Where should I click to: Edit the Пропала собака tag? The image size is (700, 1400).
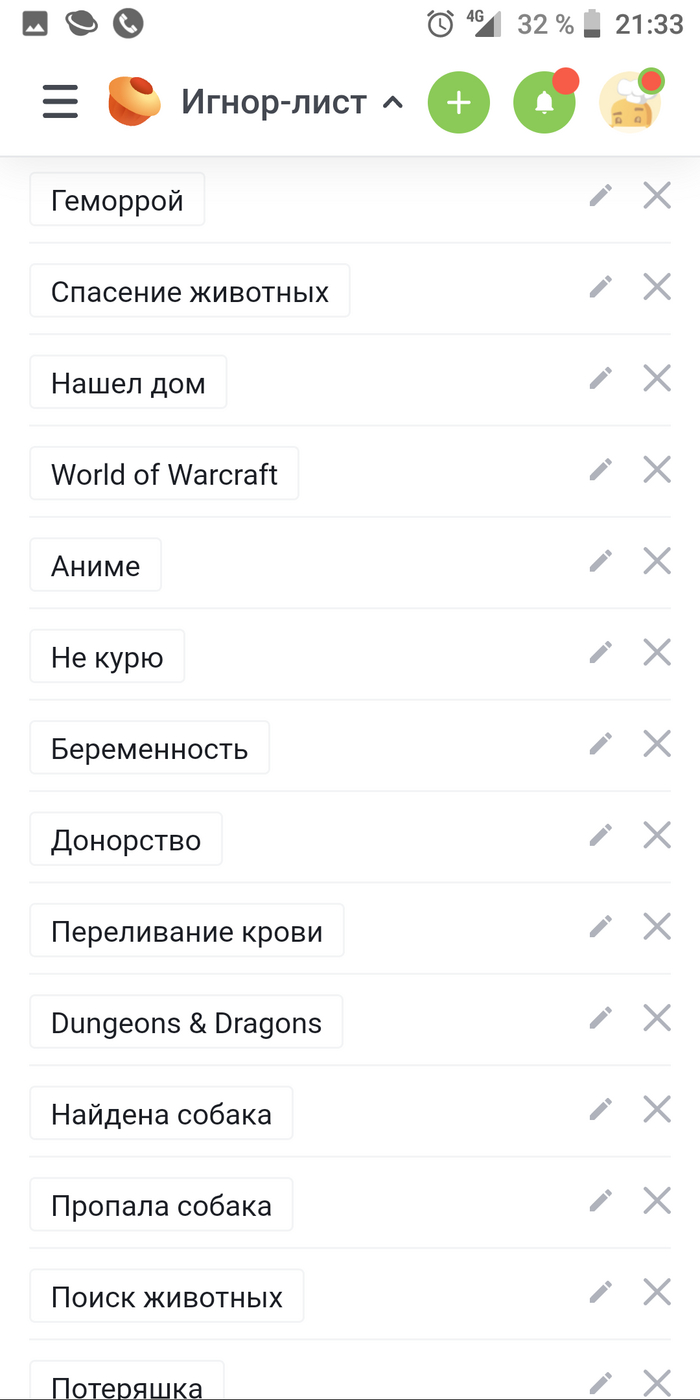600,1201
